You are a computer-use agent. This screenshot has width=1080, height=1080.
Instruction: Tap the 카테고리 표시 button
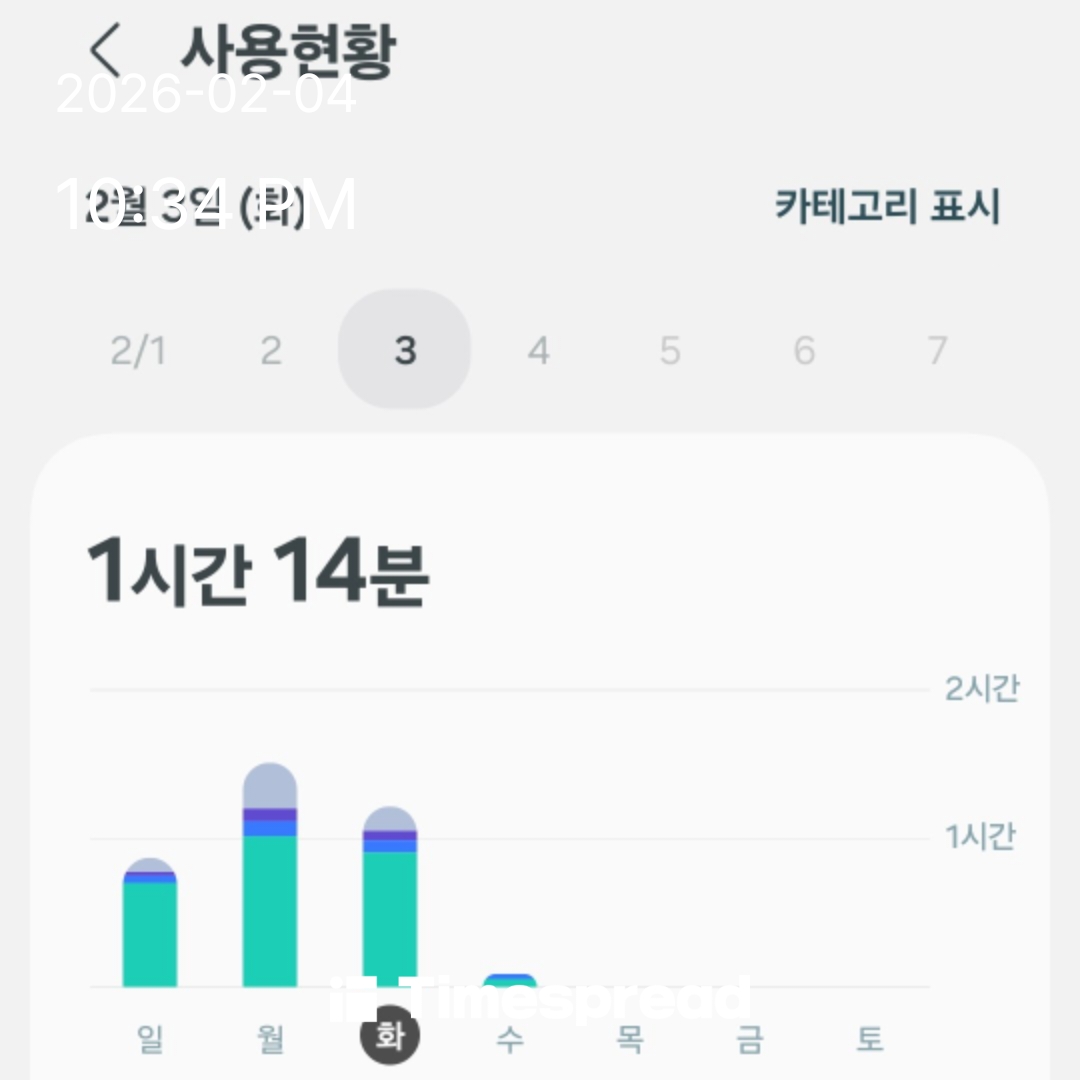[x=886, y=207]
